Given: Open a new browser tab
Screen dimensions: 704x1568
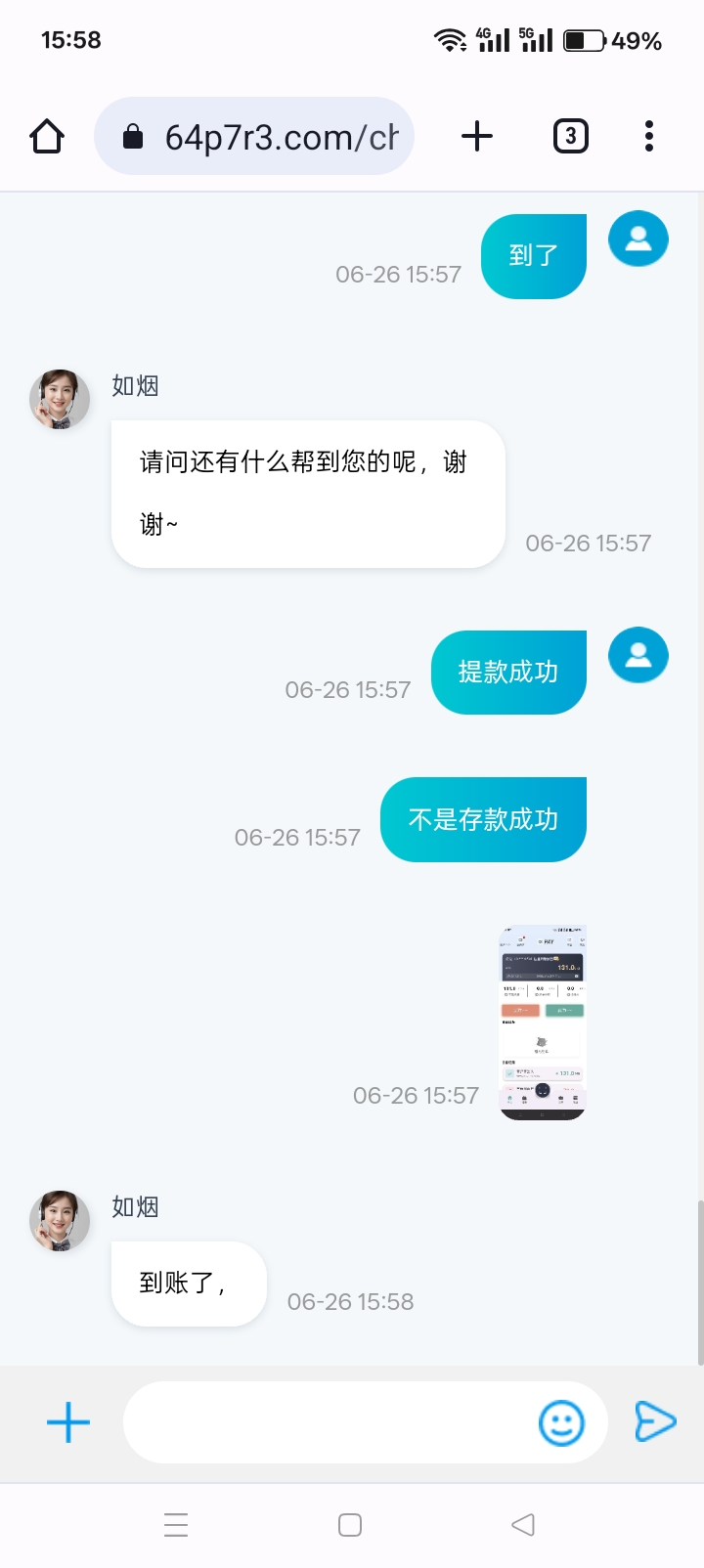Looking at the screenshot, I should (x=476, y=137).
